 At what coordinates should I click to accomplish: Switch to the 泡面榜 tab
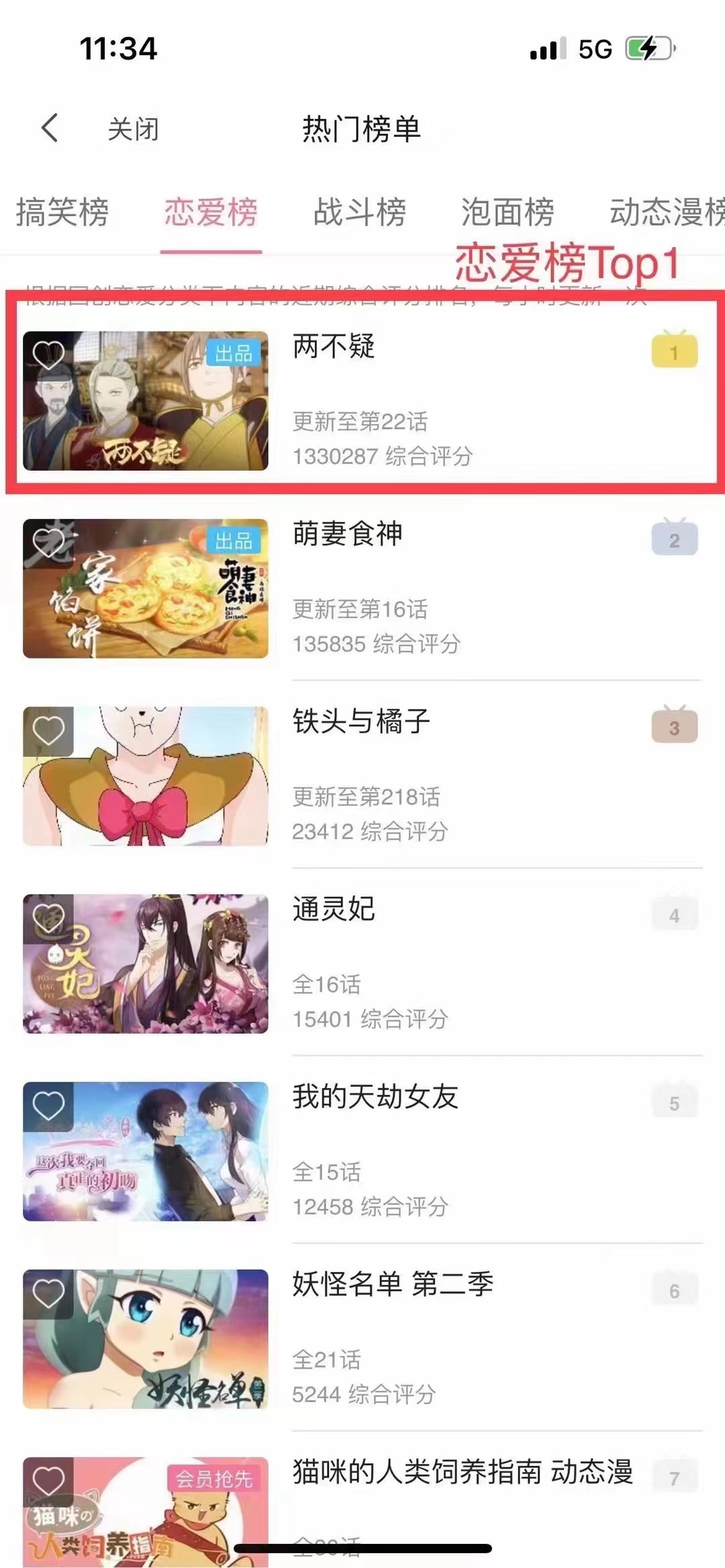pos(507,212)
